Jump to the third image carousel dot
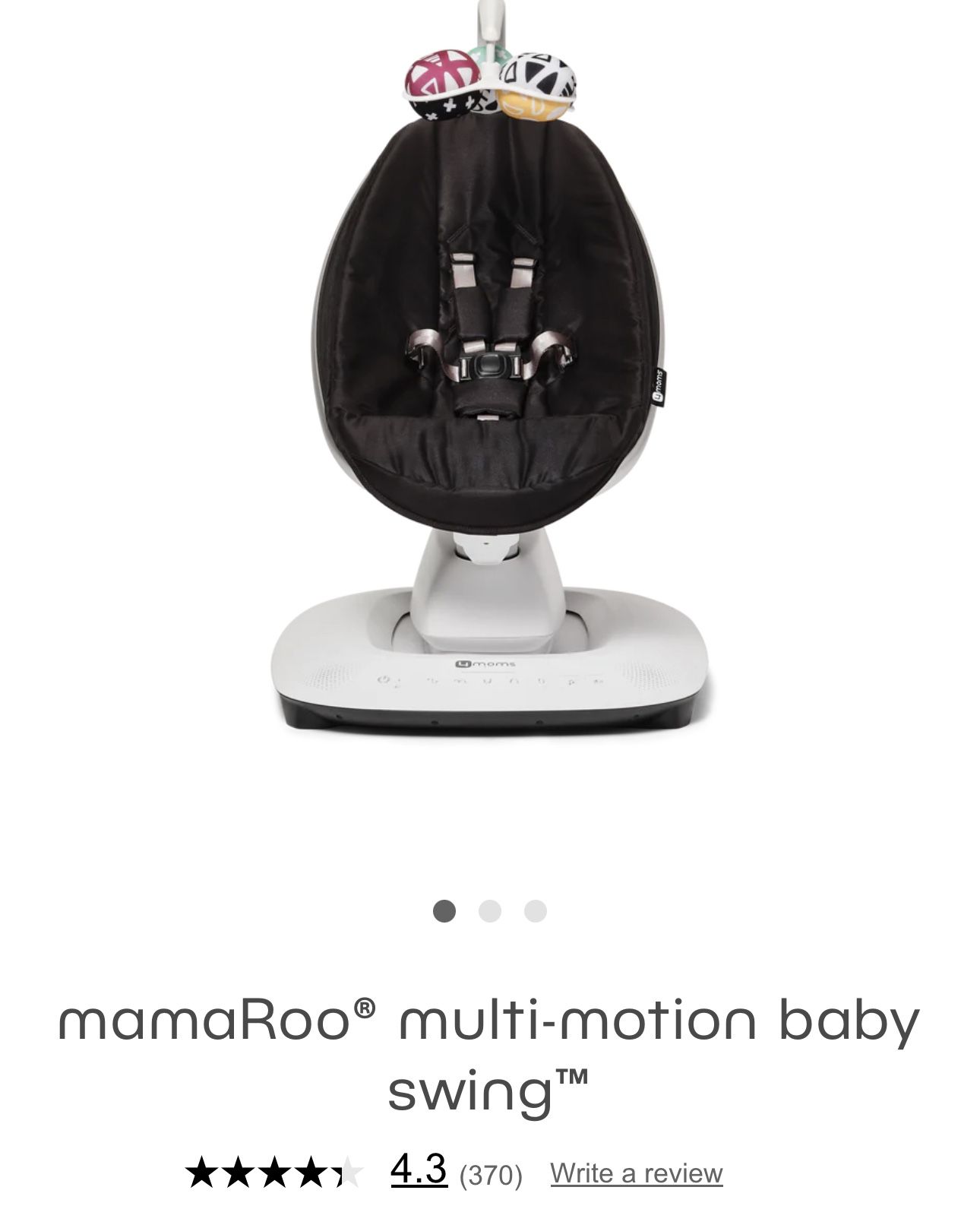 536,910
